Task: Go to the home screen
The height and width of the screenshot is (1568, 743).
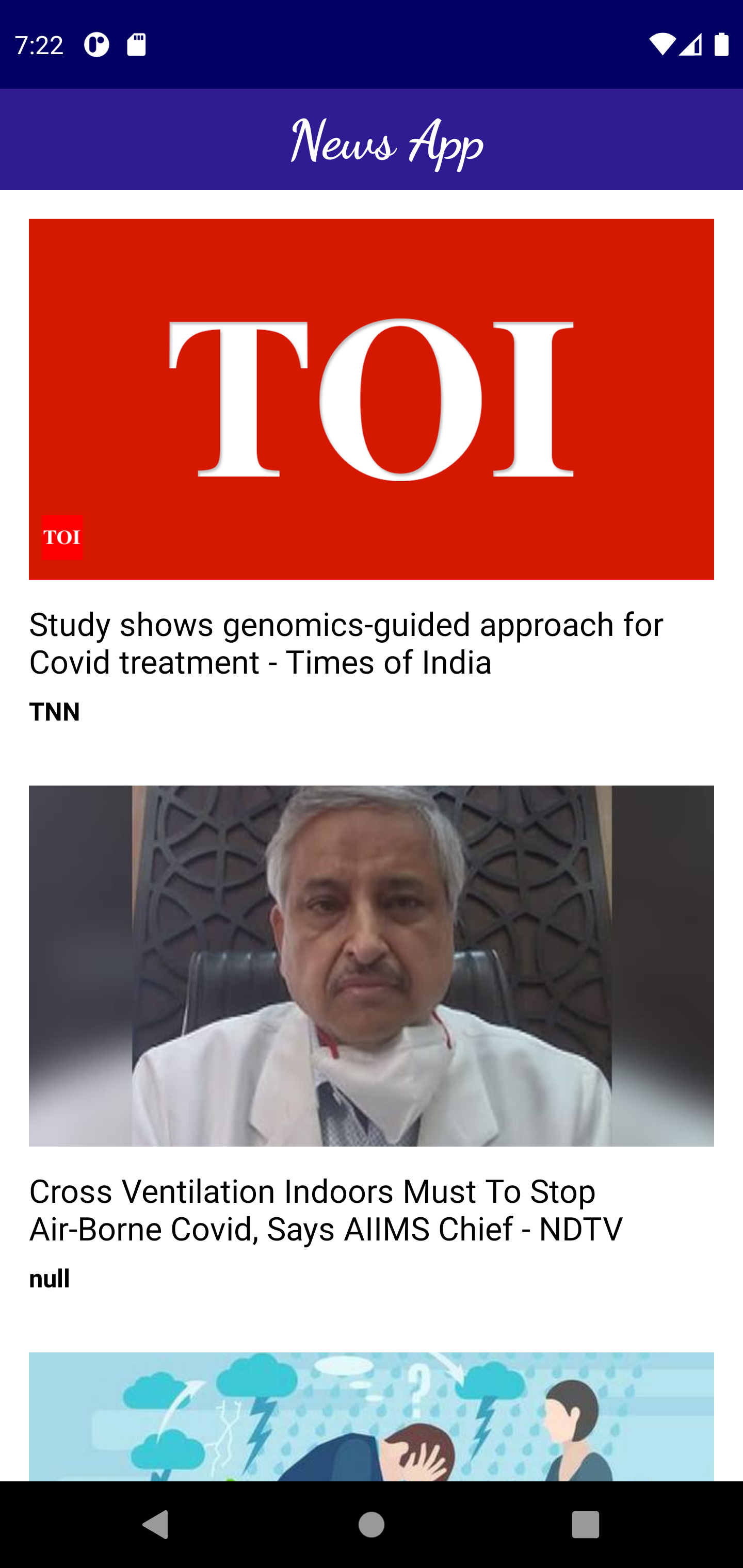Action: (372, 1524)
